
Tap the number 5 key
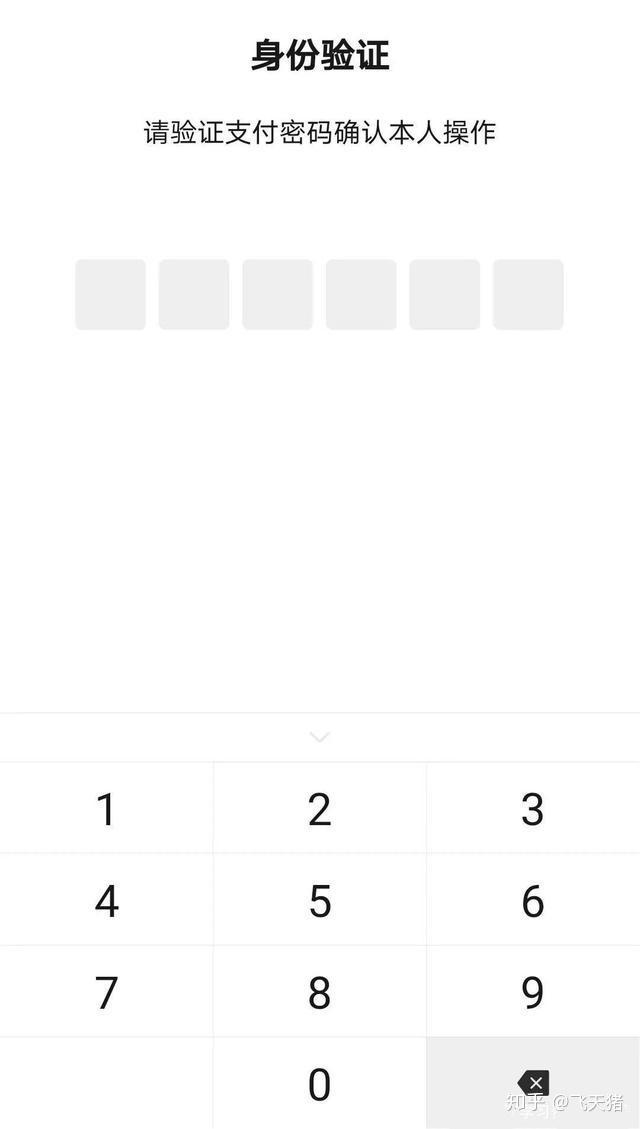(319, 900)
